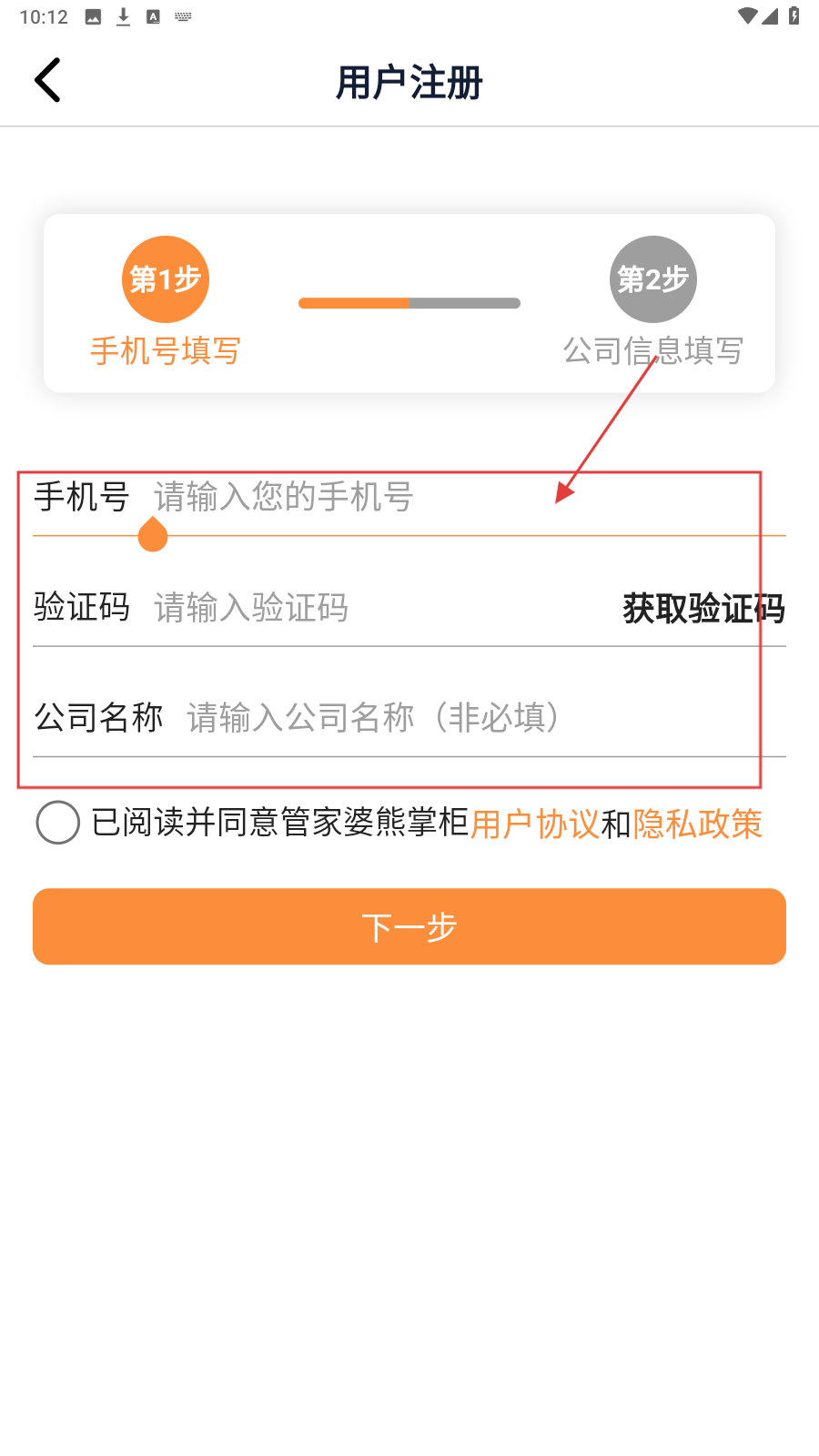The width and height of the screenshot is (819, 1456).
Task: Tap 获取验证码 to get code
Action: point(703,608)
